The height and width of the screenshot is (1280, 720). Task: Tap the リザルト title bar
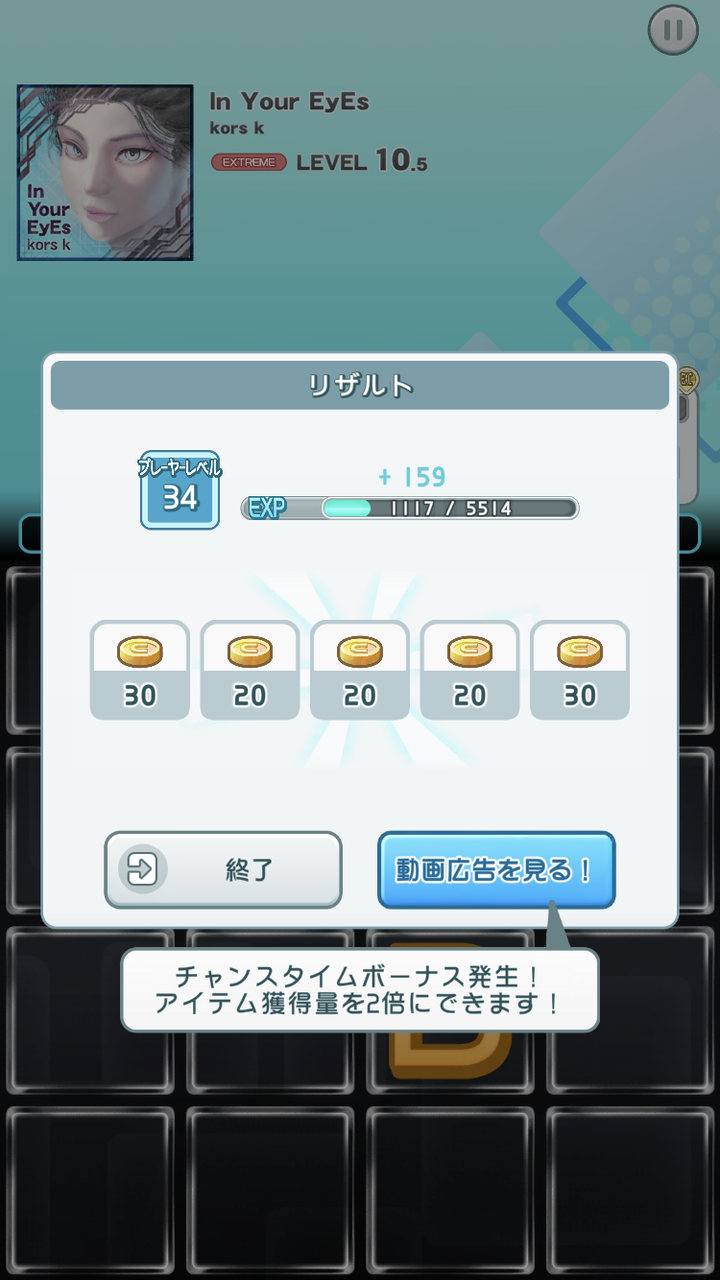[360, 383]
